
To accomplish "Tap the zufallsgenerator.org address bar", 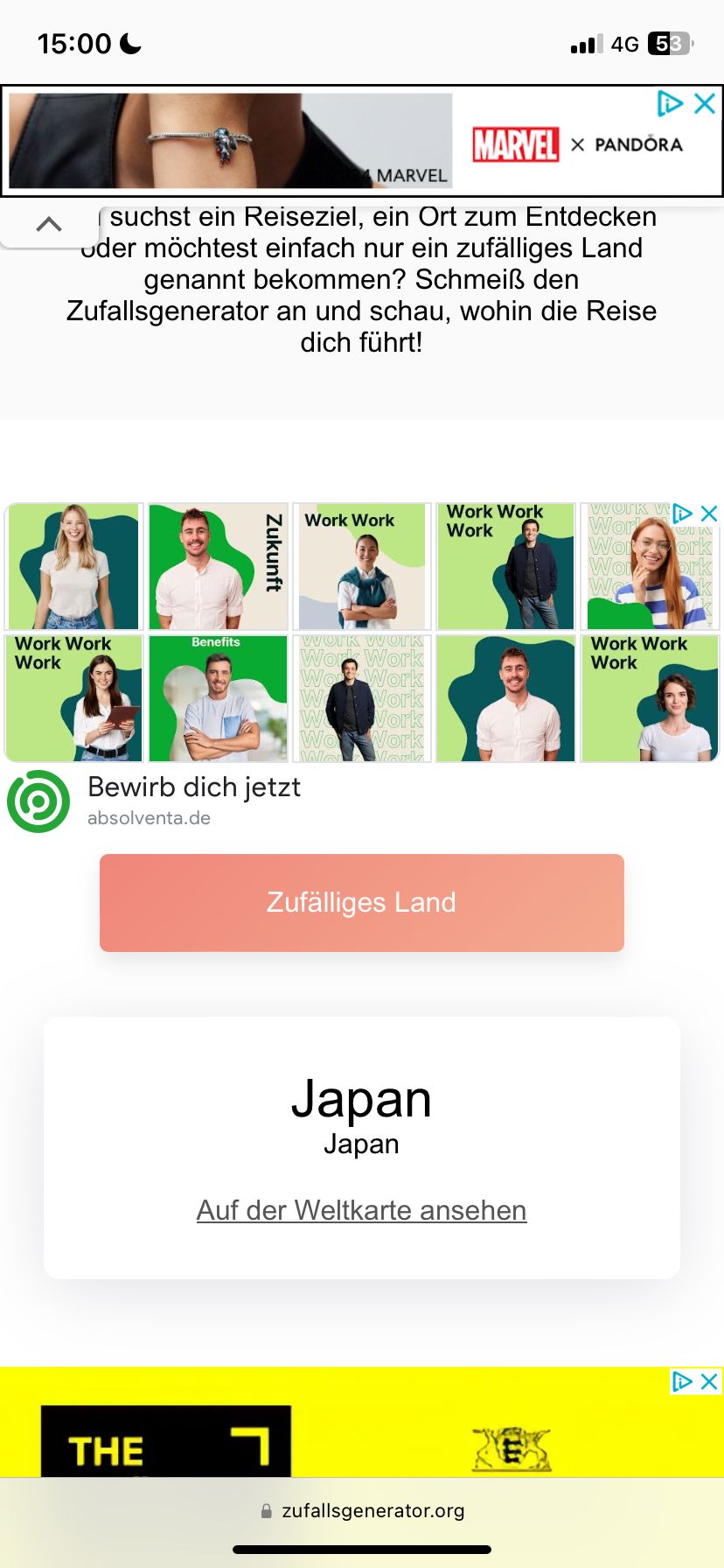I will coord(362,1510).
